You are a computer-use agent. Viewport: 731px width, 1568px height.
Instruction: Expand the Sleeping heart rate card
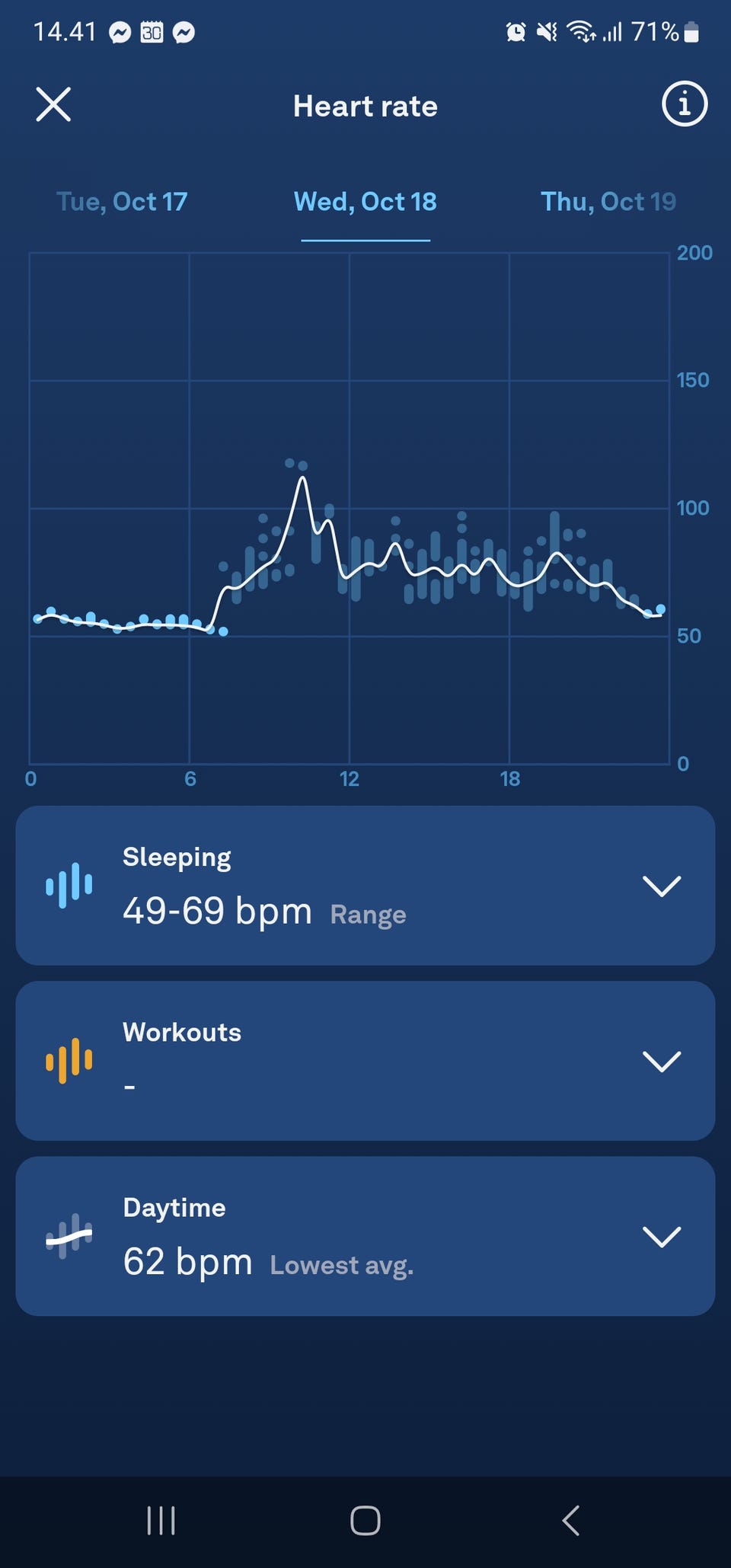661,886
